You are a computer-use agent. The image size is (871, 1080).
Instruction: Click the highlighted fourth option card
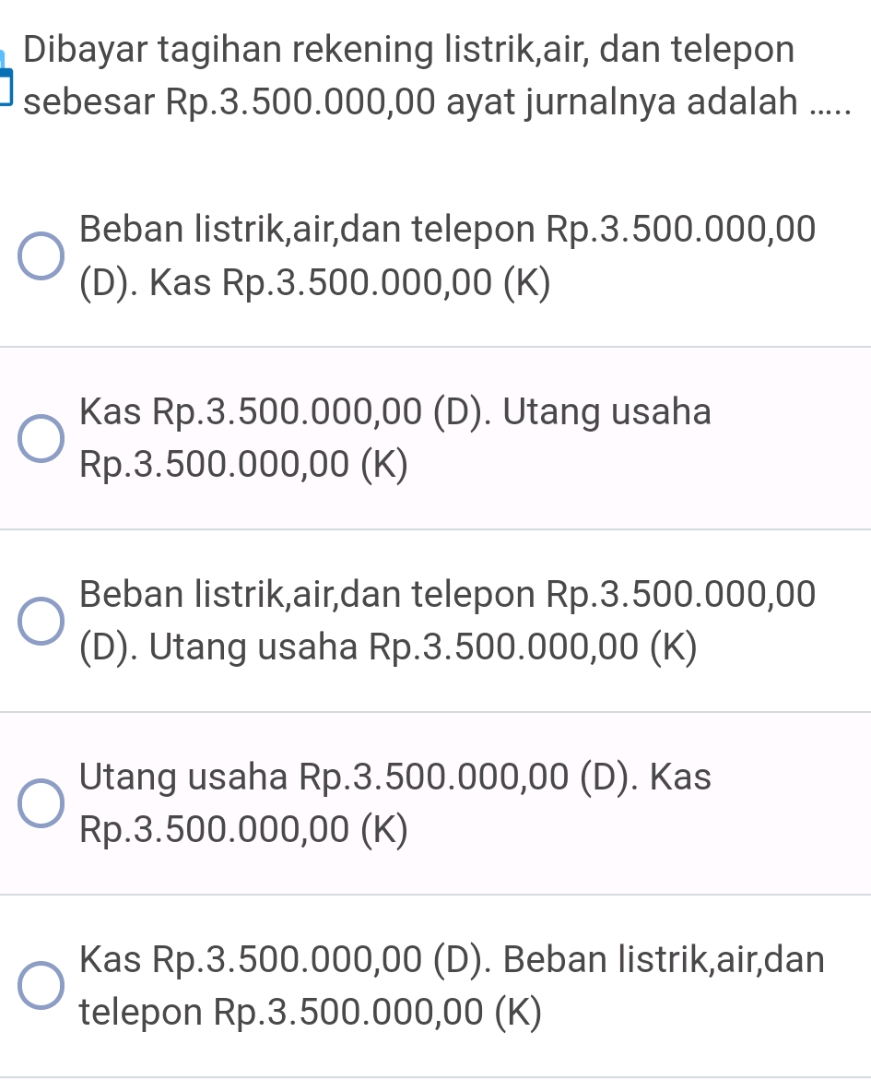(435, 802)
